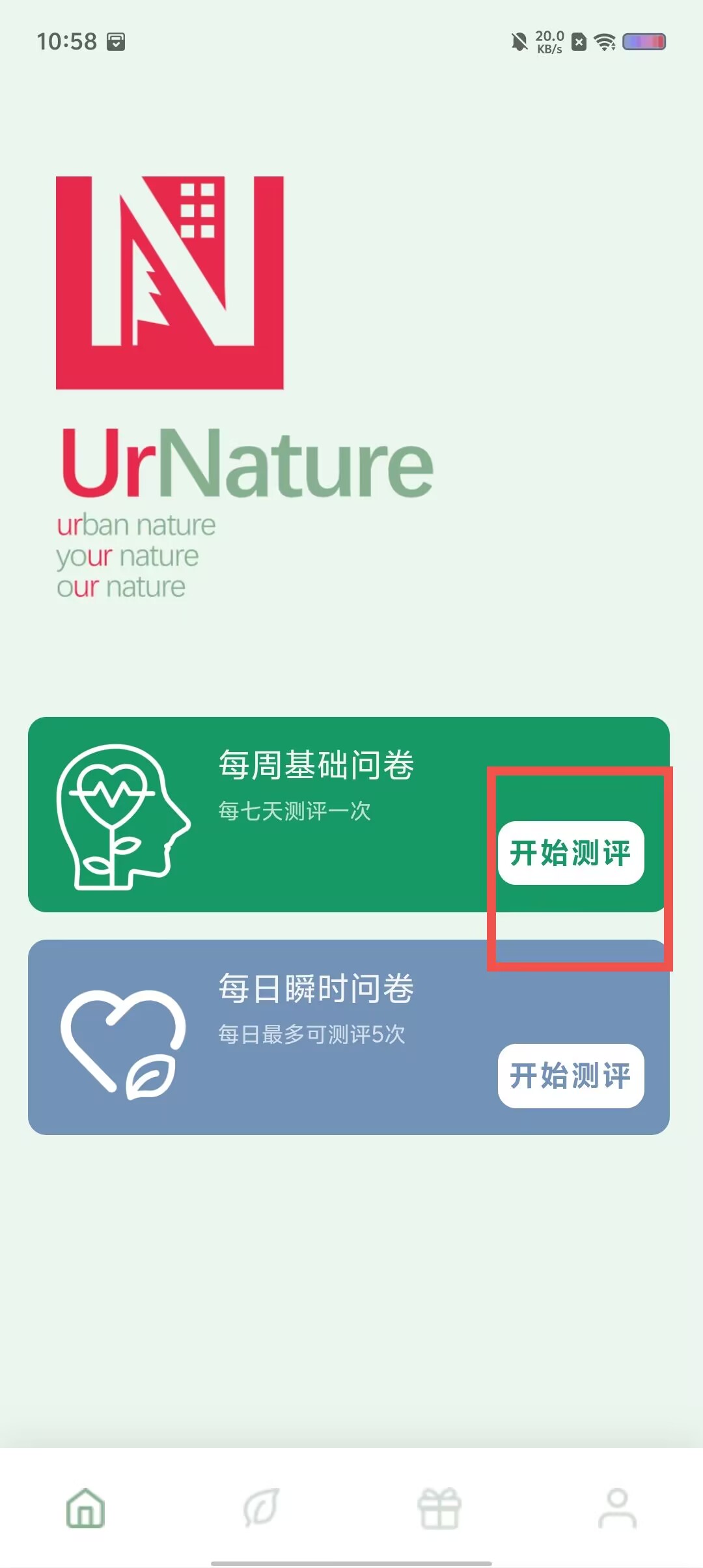Image resolution: width=703 pixels, height=1568 pixels.
Task: Open the gift rewards tab
Action: click(439, 1508)
